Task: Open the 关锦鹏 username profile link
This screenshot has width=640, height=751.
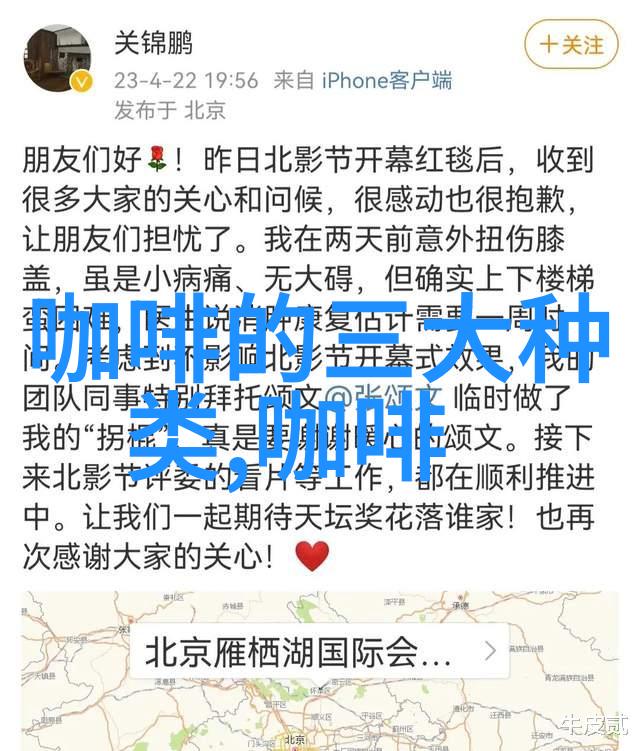Action: 153,42
